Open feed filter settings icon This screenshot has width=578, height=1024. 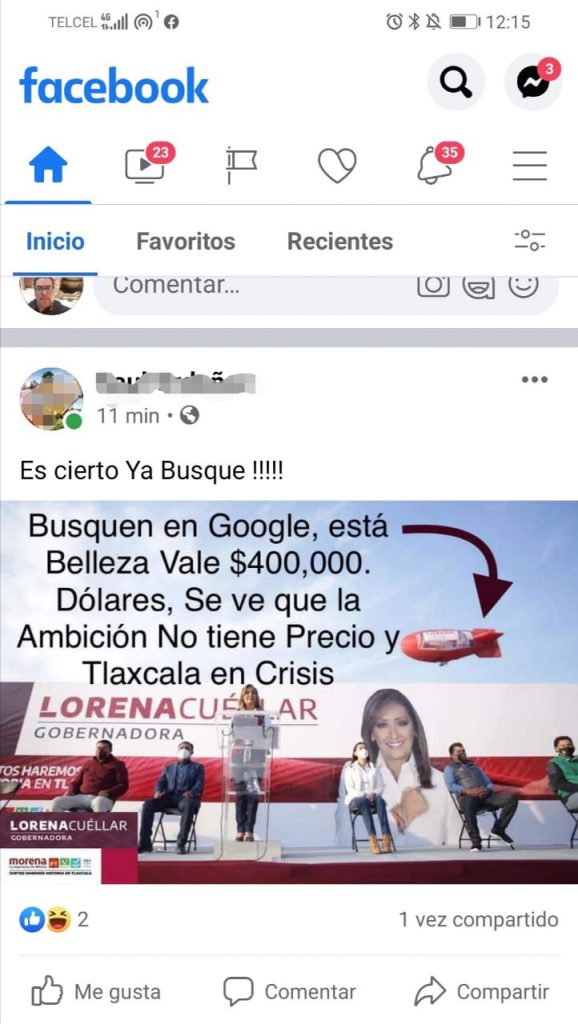(x=530, y=241)
